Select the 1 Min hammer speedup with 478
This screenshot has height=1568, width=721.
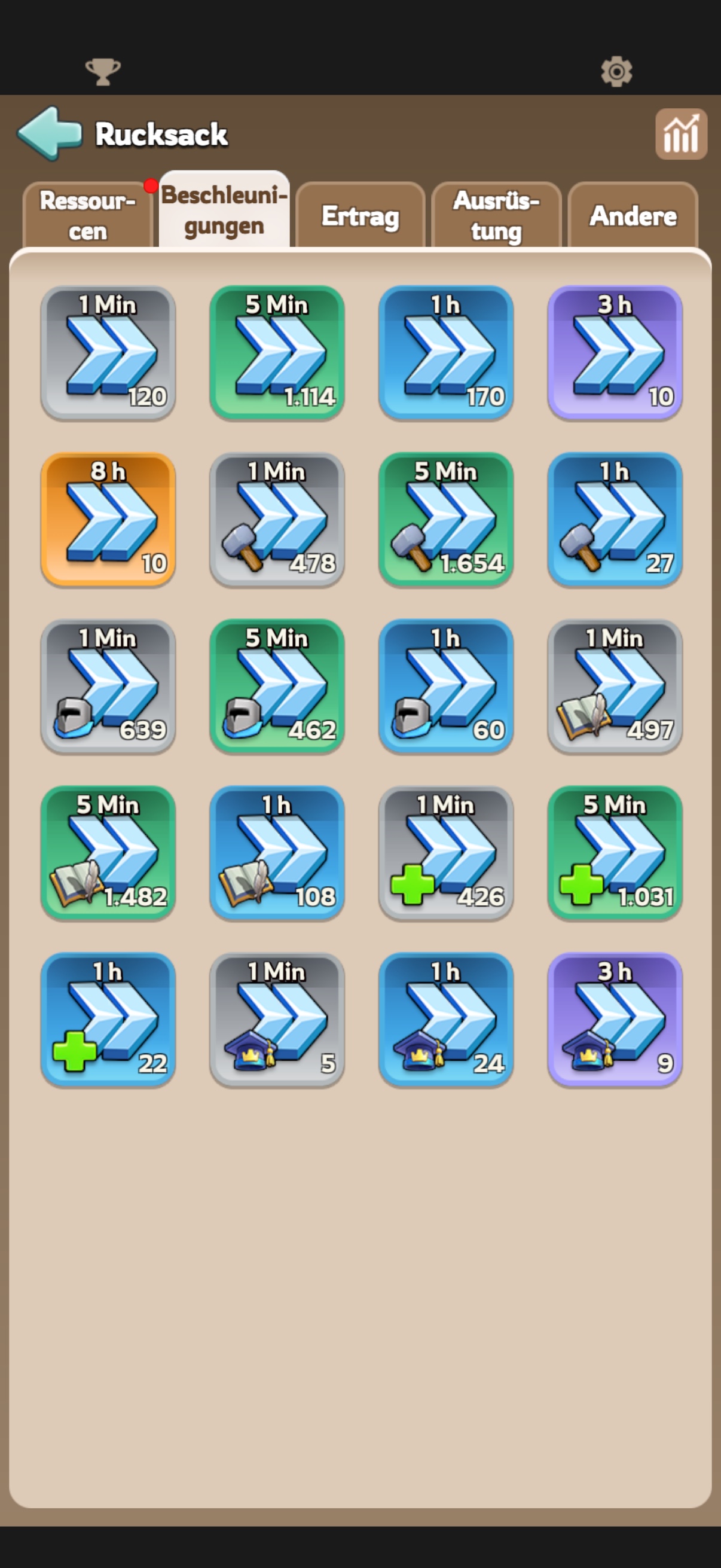[x=277, y=520]
